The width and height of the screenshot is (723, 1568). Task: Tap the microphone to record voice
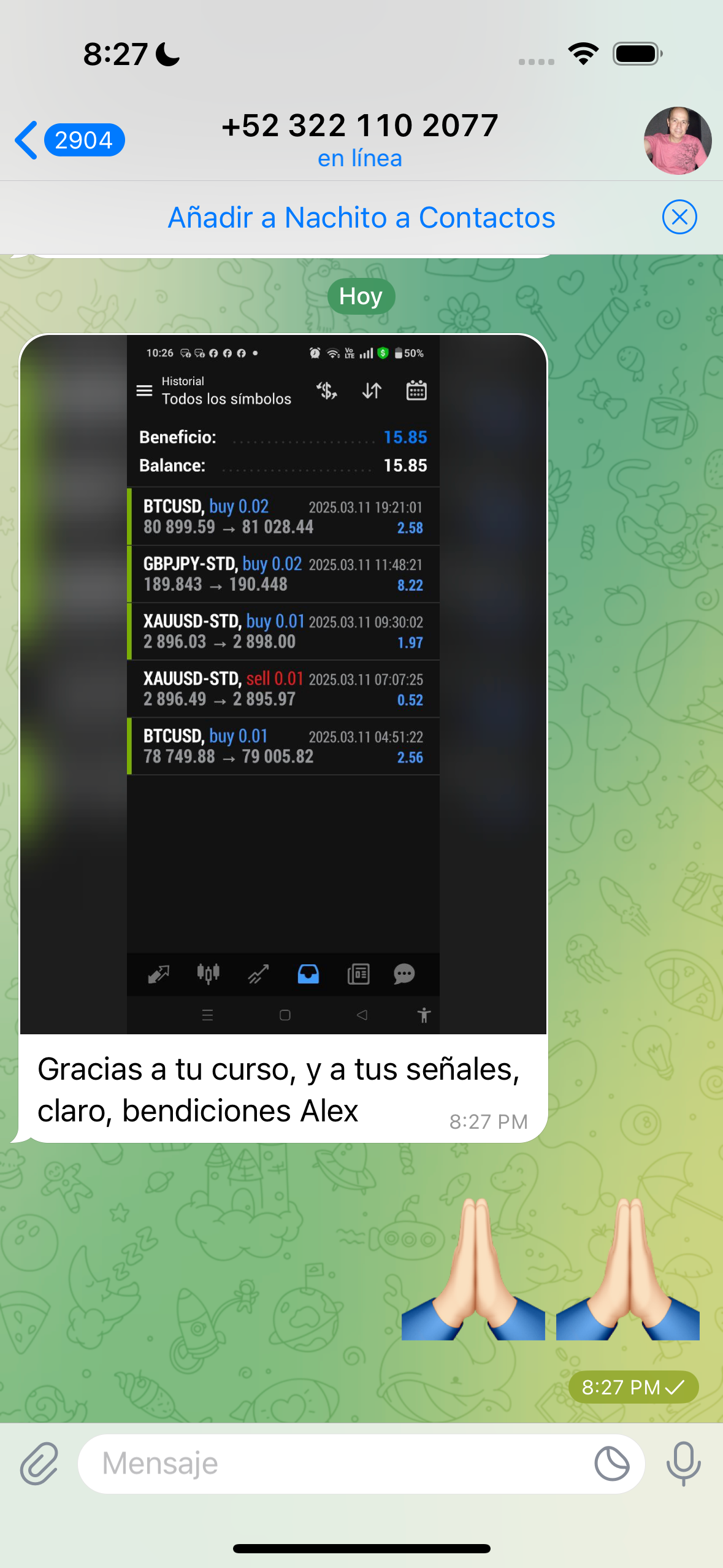click(x=683, y=1463)
